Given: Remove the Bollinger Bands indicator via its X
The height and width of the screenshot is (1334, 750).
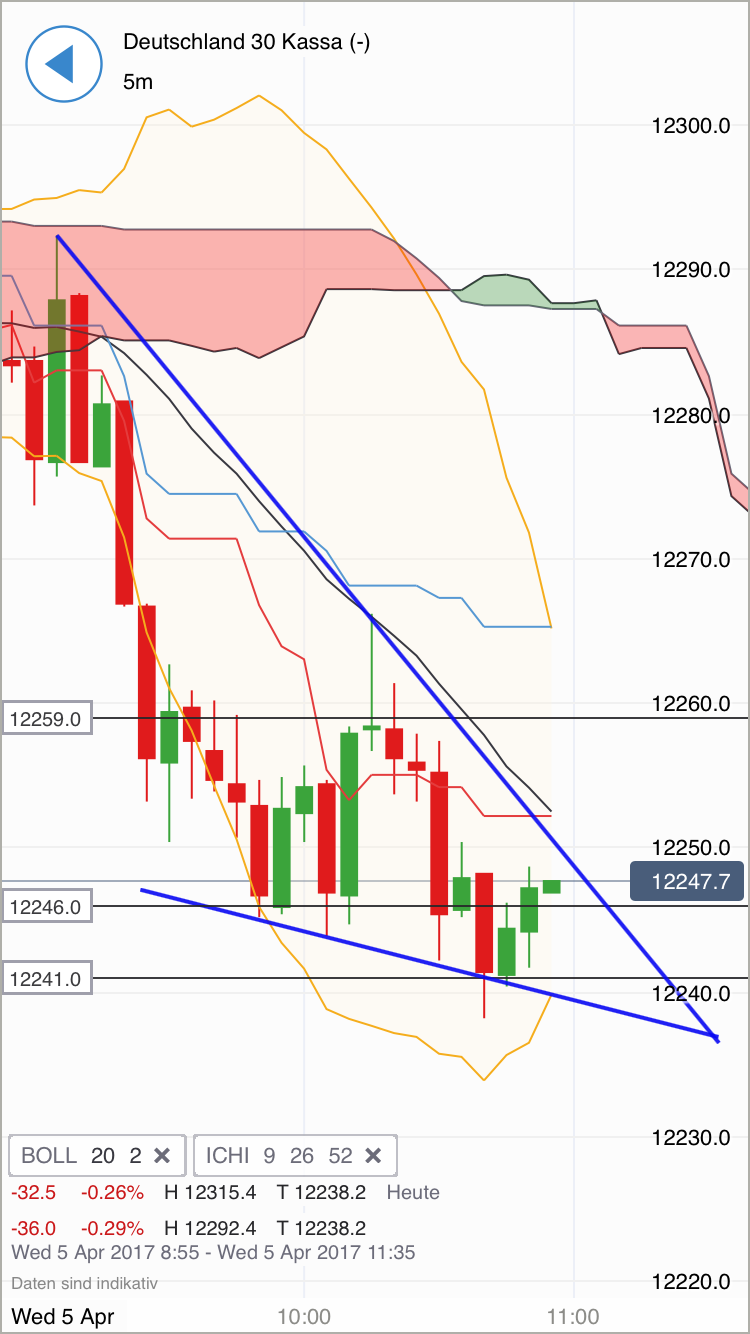Looking at the screenshot, I should tap(163, 1155).
